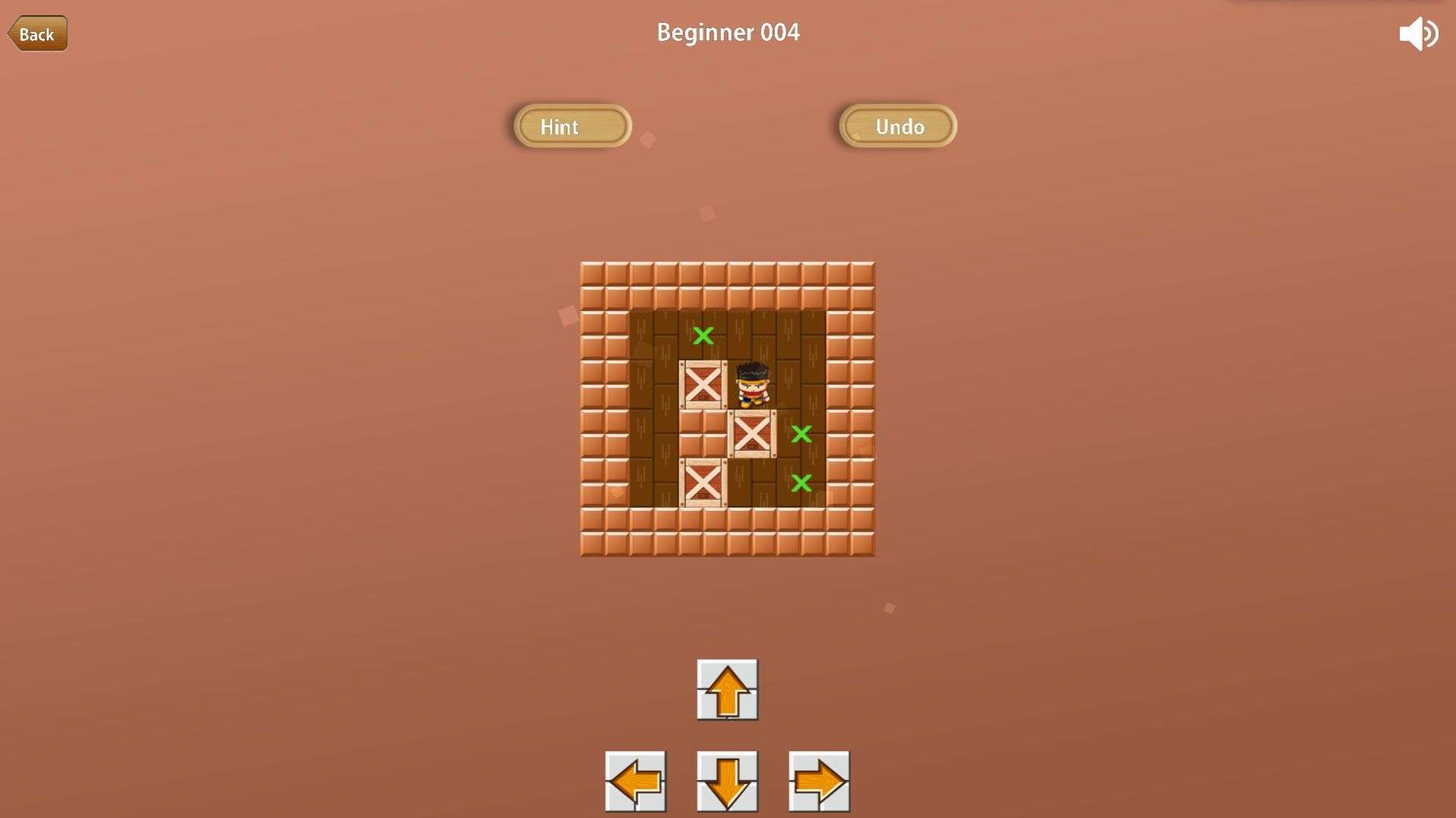The width and height of the screenshot is (1456, 818).
Task: Go back using the Back button
Action: [x=37, y=34]
